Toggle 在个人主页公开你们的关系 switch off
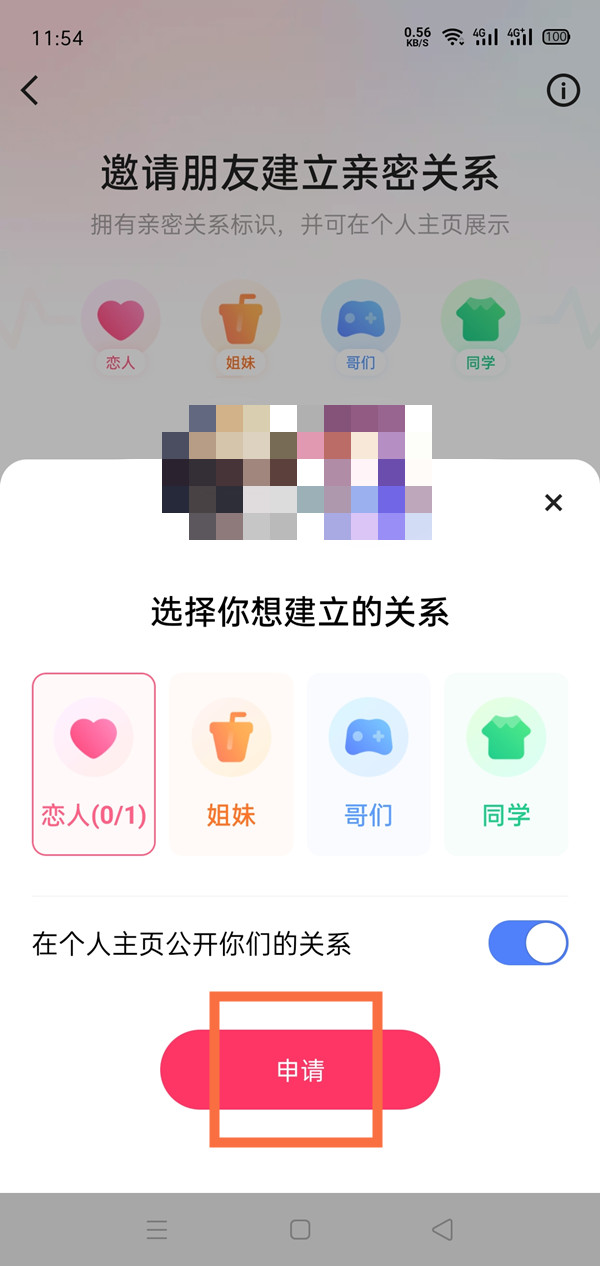Viewport: 600px width, 1266px height. (x=528, y=943)
